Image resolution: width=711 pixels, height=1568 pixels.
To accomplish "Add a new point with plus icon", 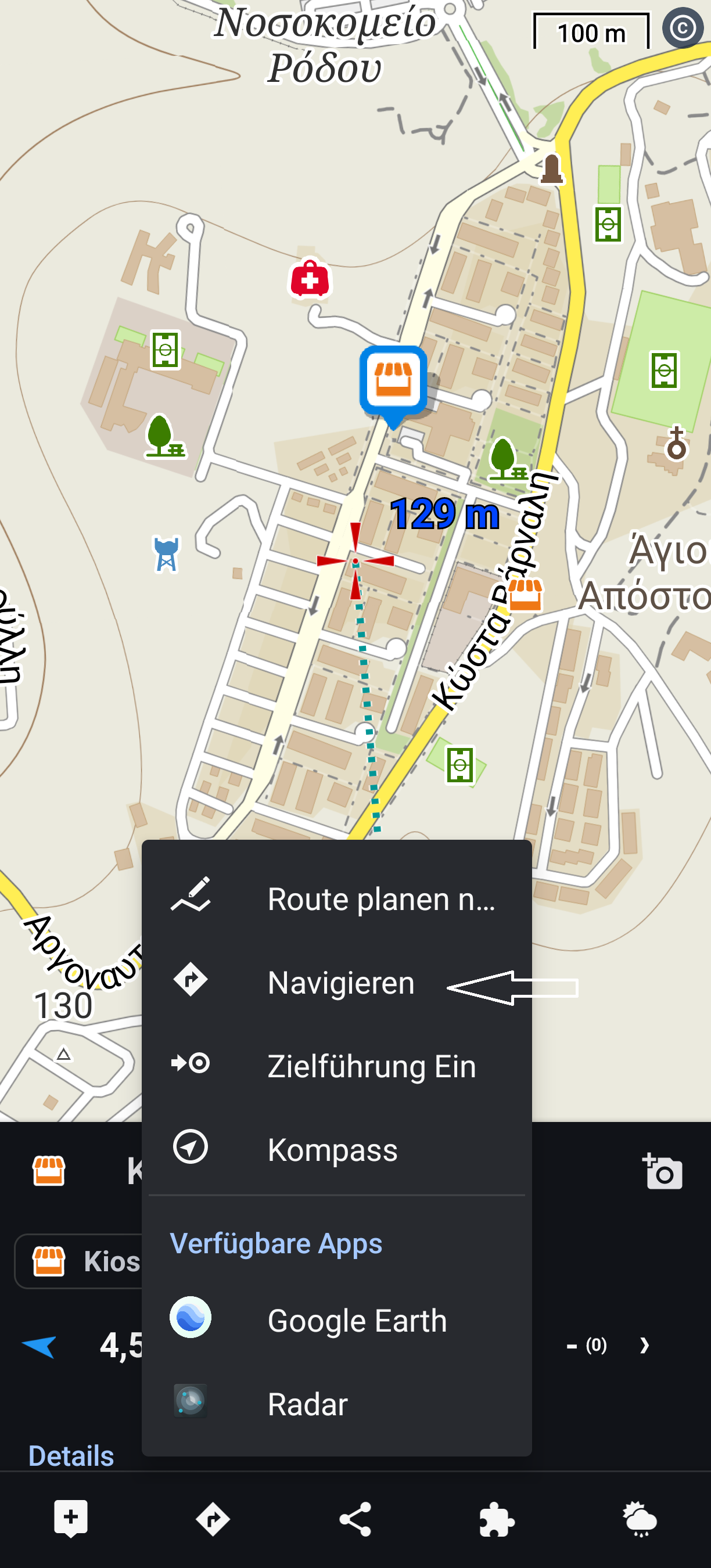I will (71, 1518).
